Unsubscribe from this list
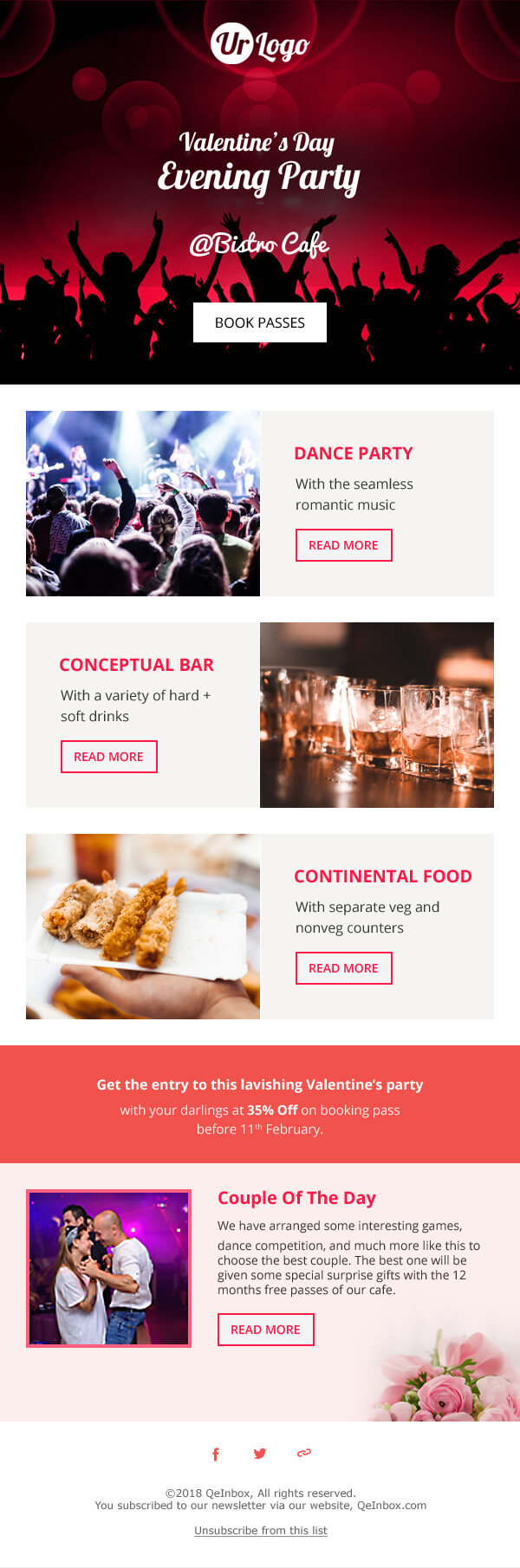Screen dimensions: 520x1568 [260, 1531]
